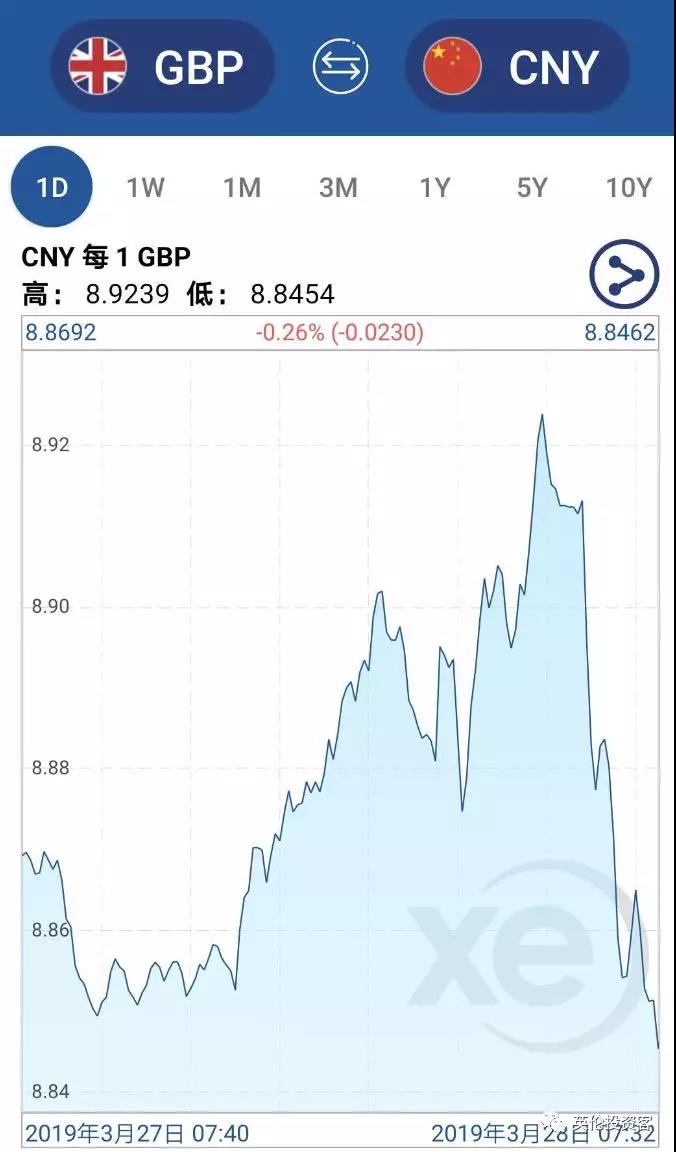Open the CNY target currency selector
The width and height of the screenshot is (676, 1152).
tap(517, 67)
